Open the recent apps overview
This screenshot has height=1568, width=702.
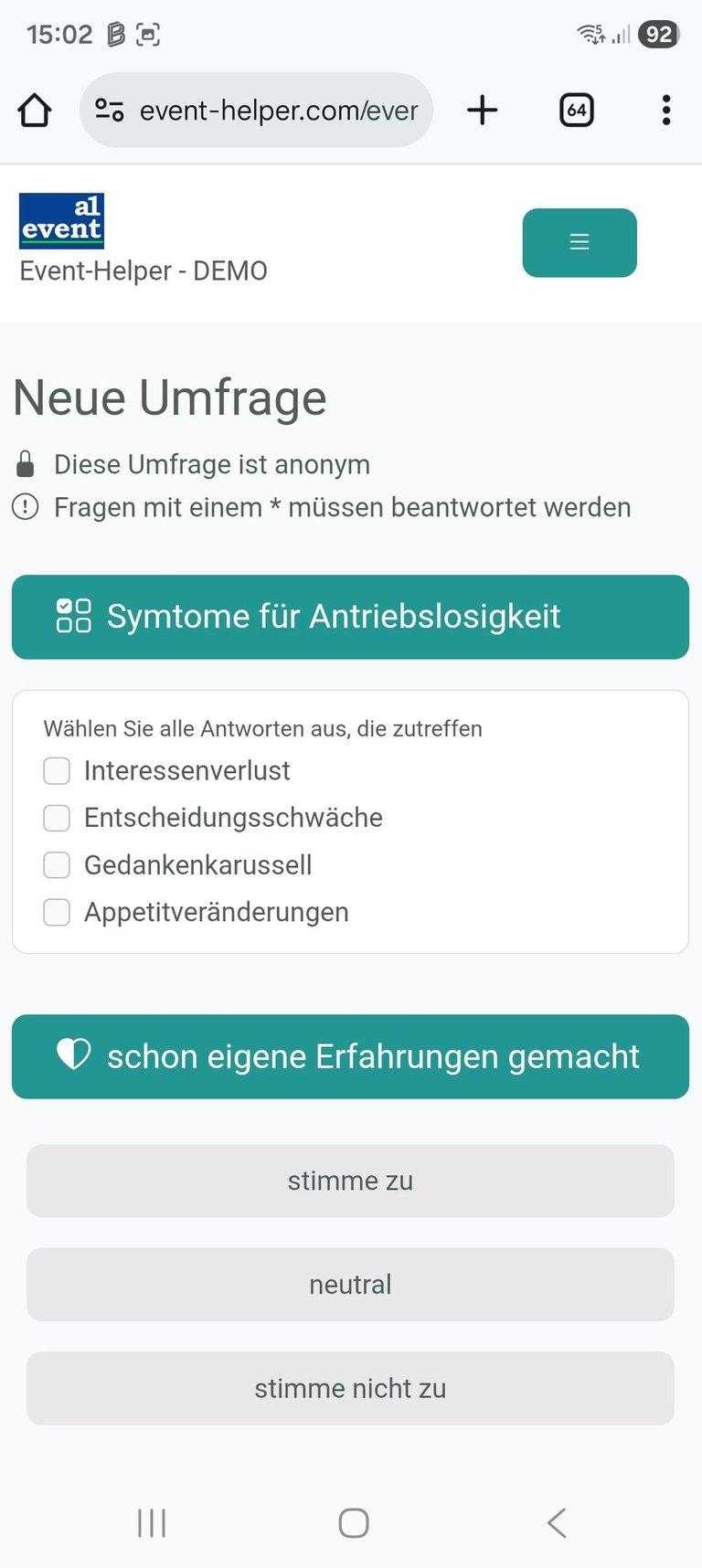pos(152,1522)
